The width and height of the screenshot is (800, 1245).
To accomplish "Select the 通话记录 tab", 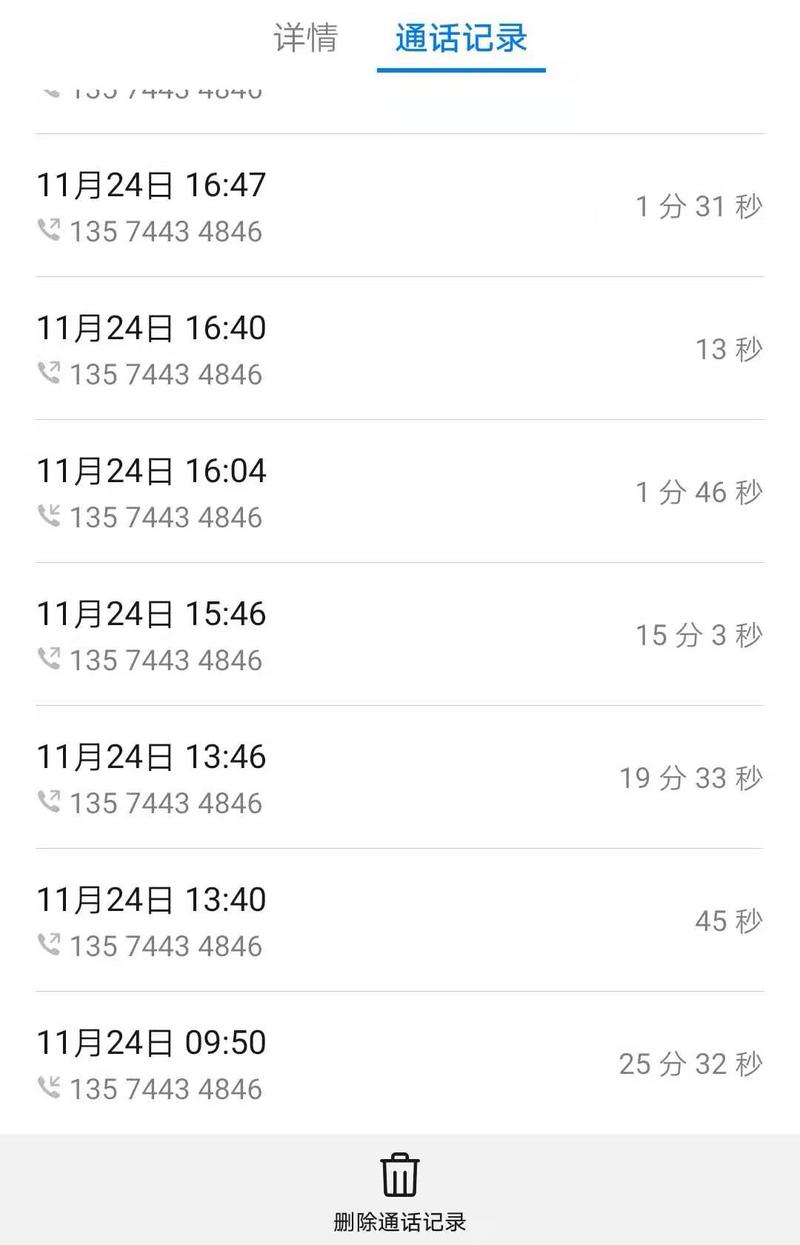I will click(462, 39).
